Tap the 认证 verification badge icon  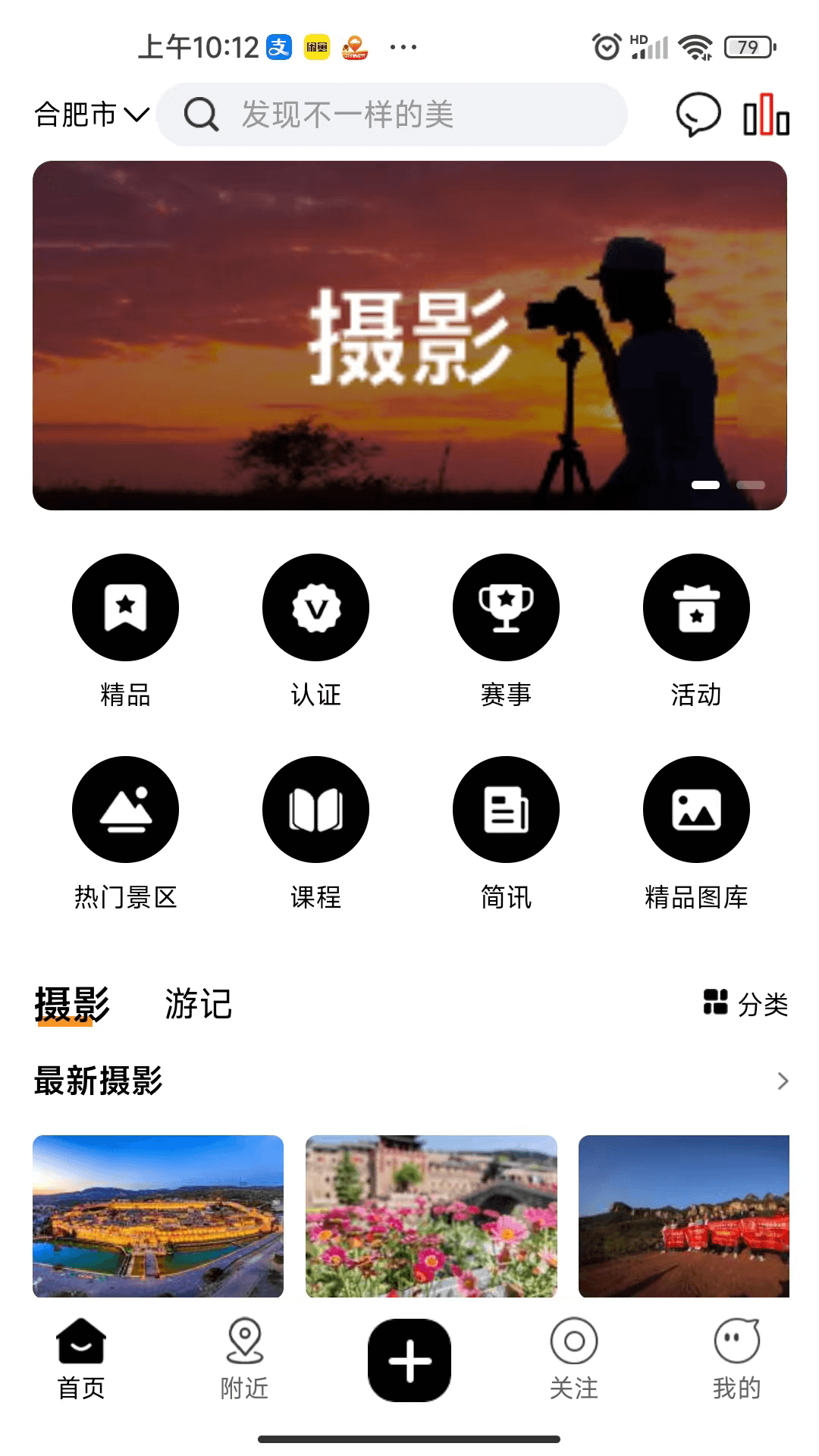(315, 607)
